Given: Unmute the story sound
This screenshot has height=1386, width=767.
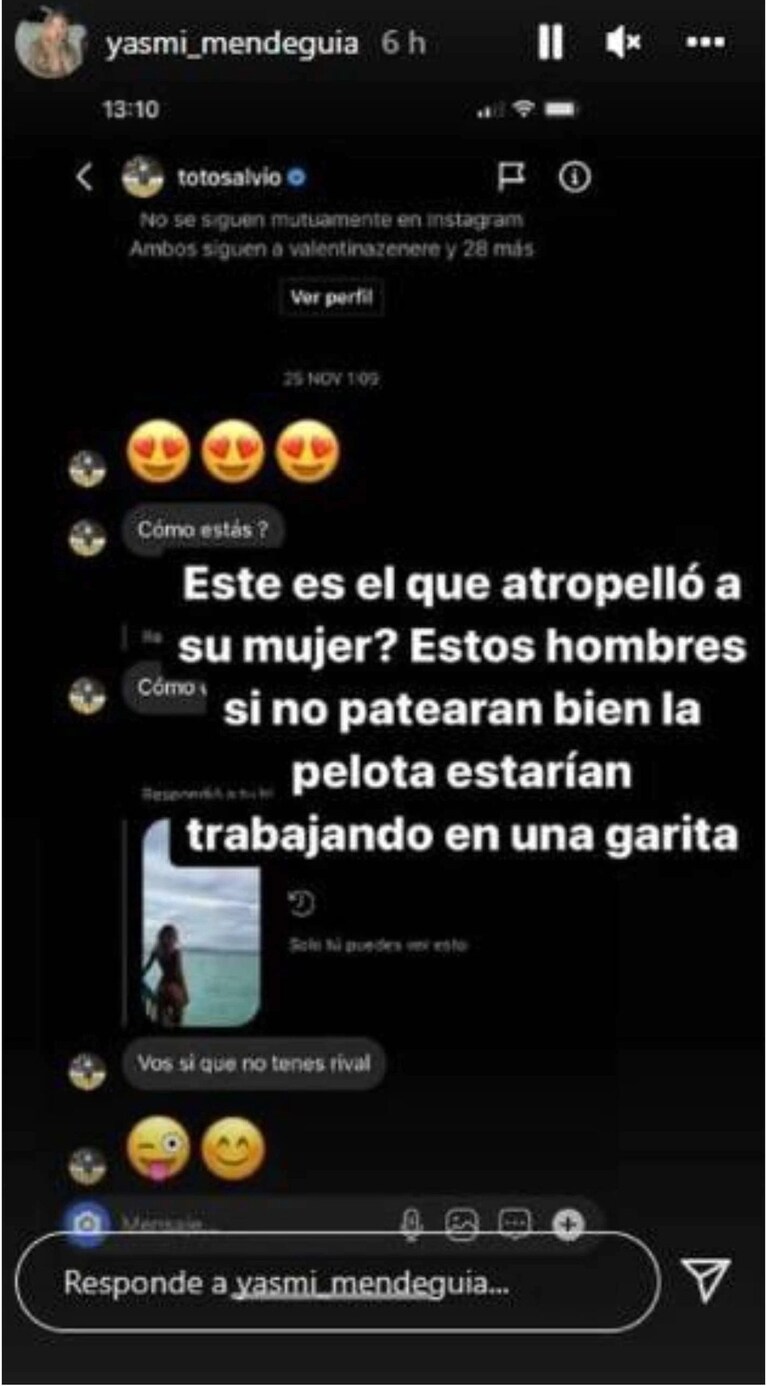Looking at the screenshot, I should click(625, 43).
